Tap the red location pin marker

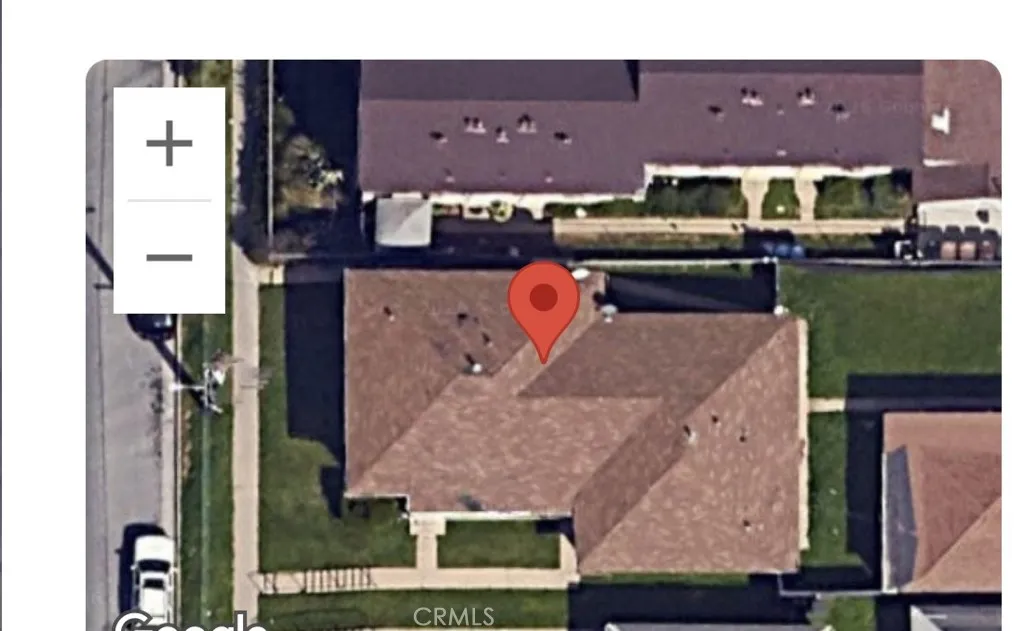pos(543,302)
